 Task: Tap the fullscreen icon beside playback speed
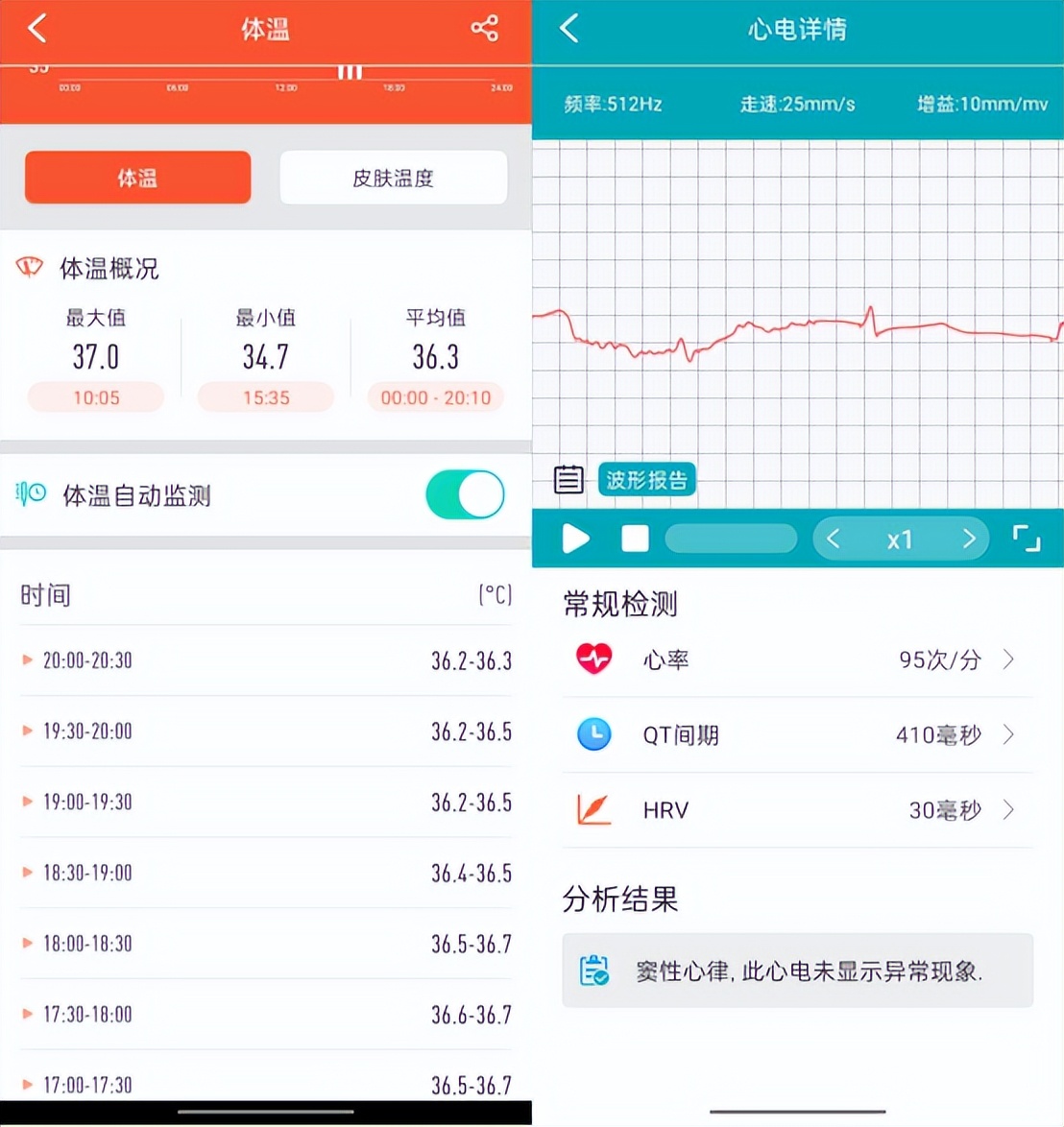click(1028, 539)
